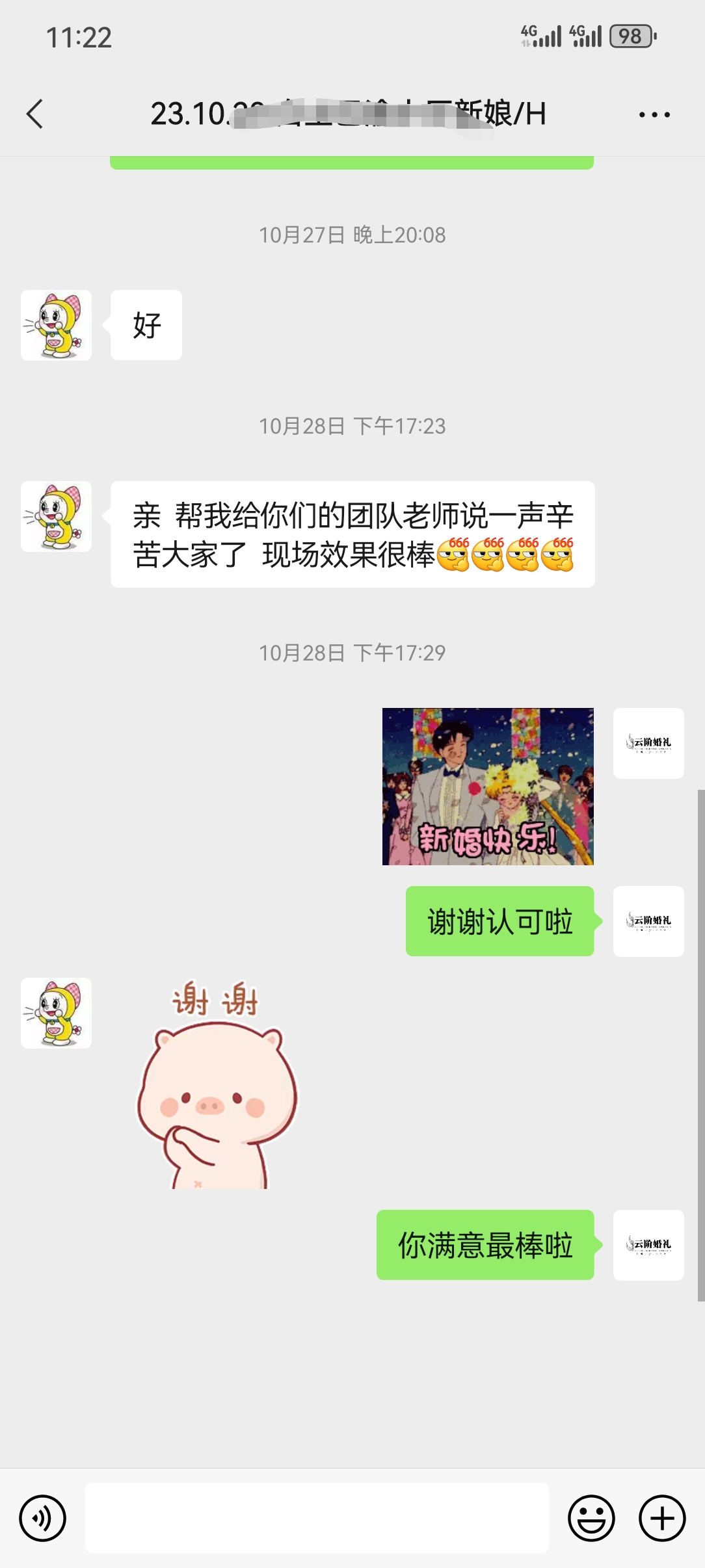Go back using the top-left arrow

click(35, 114)
